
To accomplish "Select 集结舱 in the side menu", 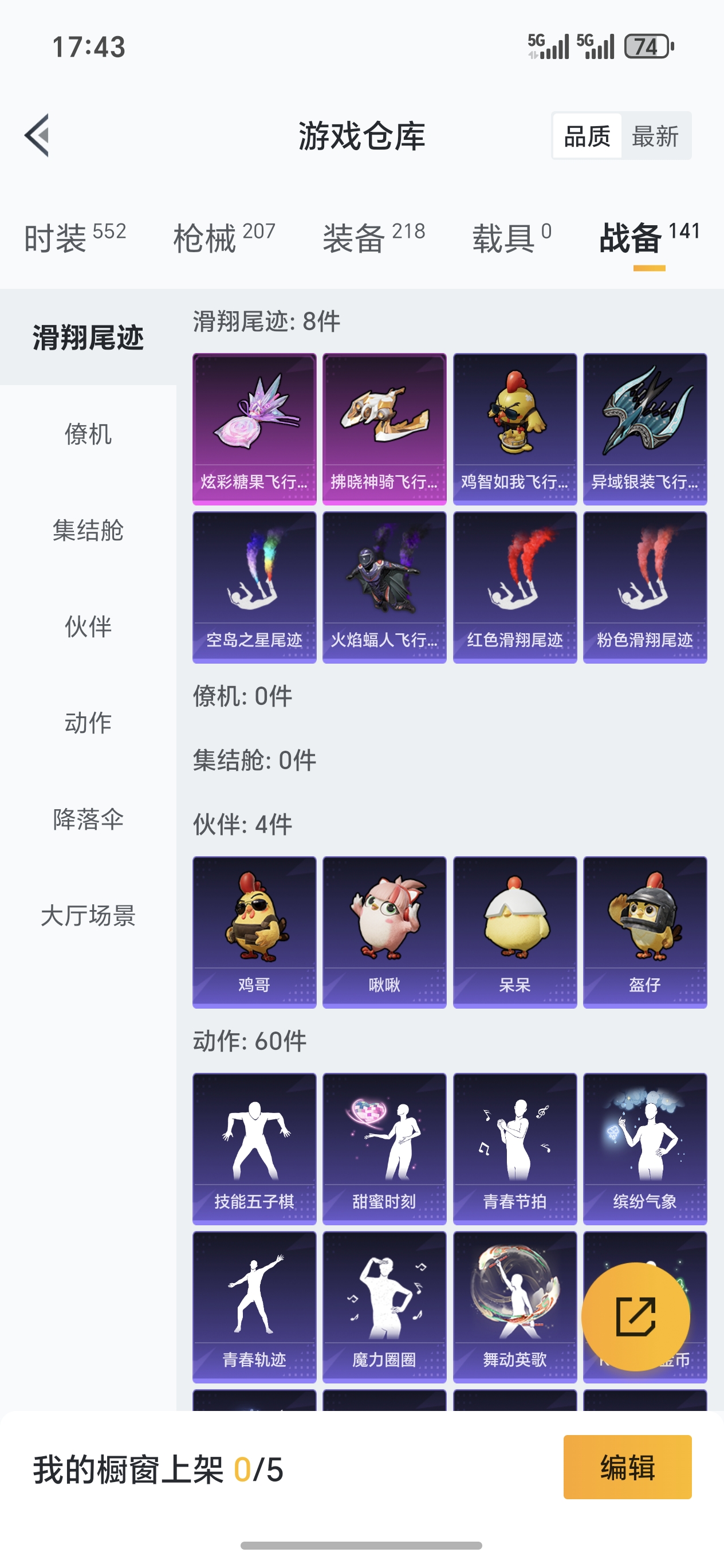I will click(x=88, y=531).
